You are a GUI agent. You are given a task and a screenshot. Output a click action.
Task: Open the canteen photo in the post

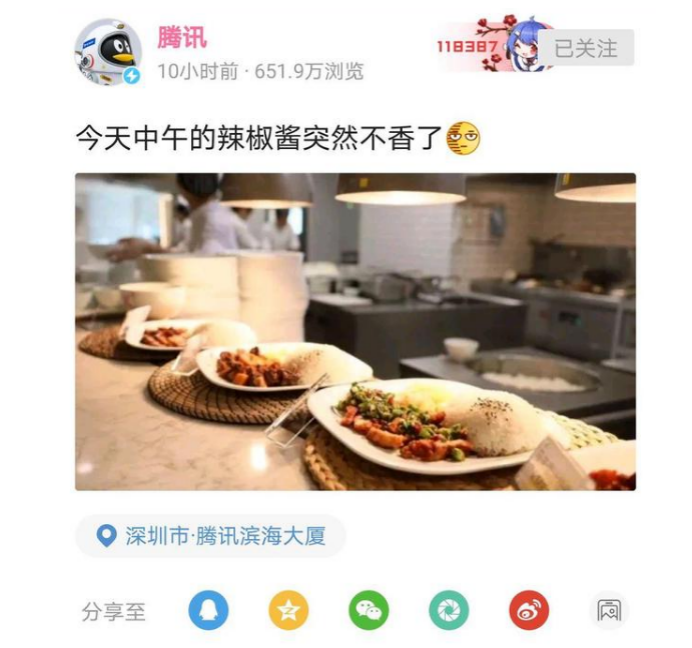355,332
